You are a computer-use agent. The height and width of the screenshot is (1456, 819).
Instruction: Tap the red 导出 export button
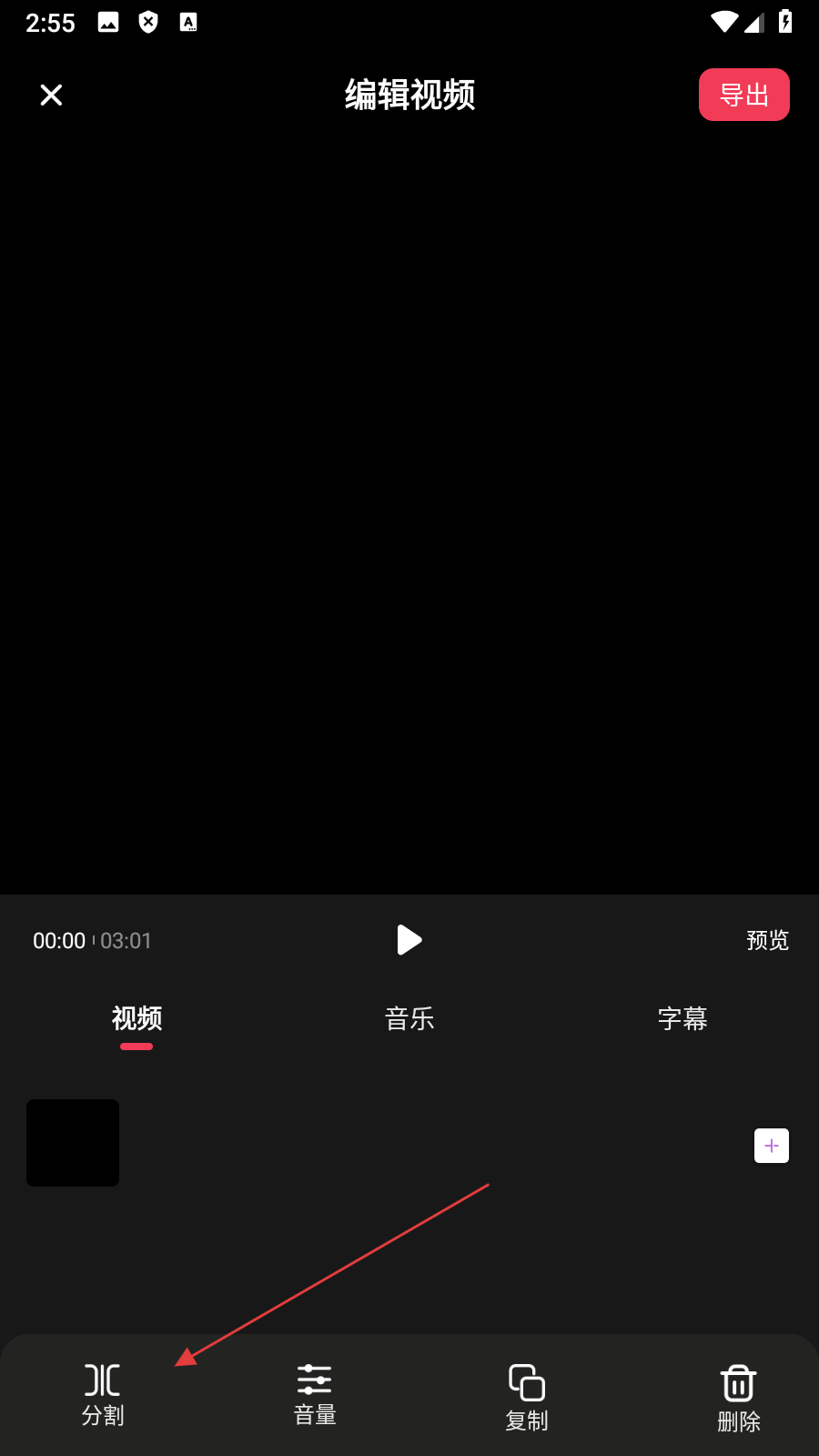click(743, 95)
